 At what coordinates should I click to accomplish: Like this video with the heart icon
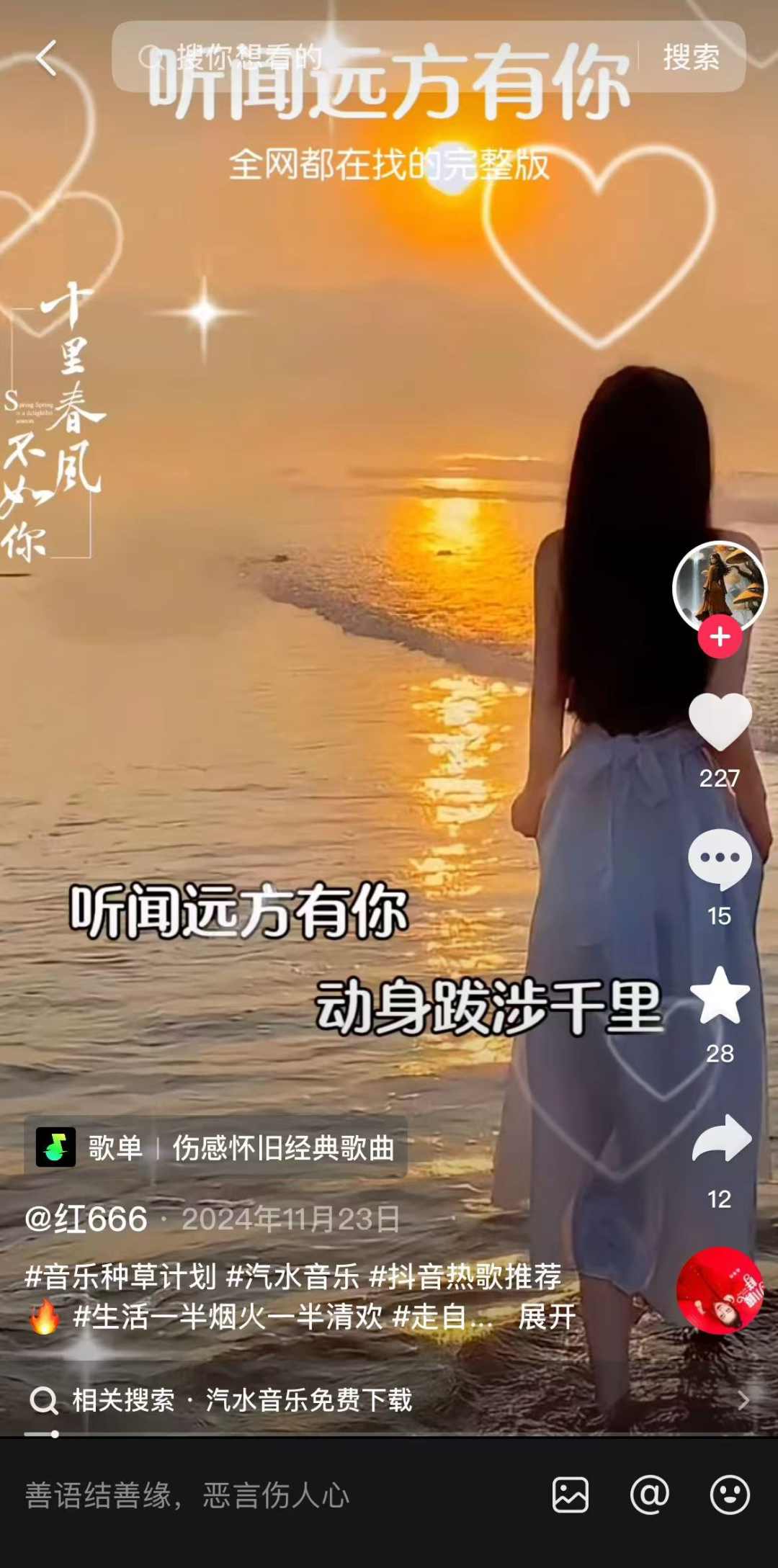click(720, 722)
